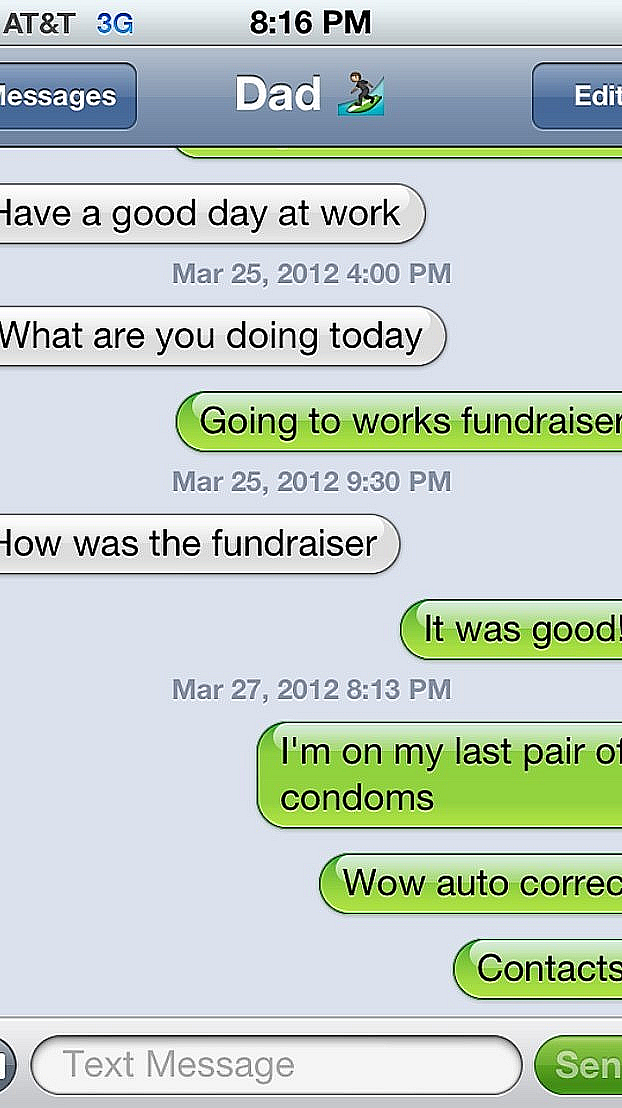Tap the green Send button
The height and width of the screenshot is (1108, 622).
pos(582,1065)
